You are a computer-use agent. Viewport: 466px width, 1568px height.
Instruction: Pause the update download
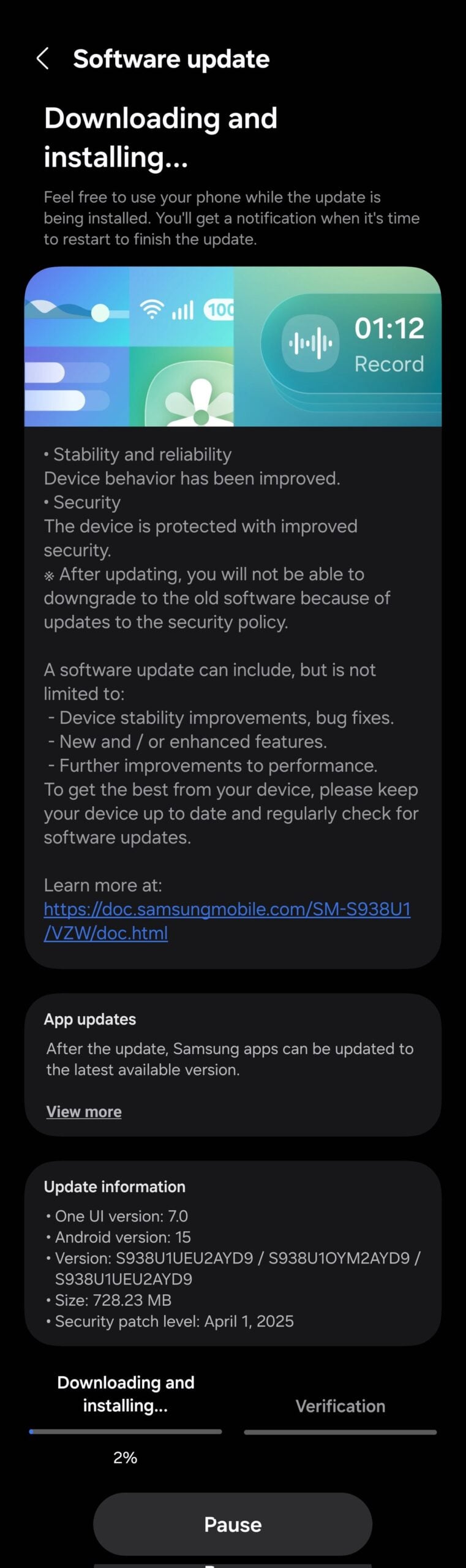tap(233, 1525)
